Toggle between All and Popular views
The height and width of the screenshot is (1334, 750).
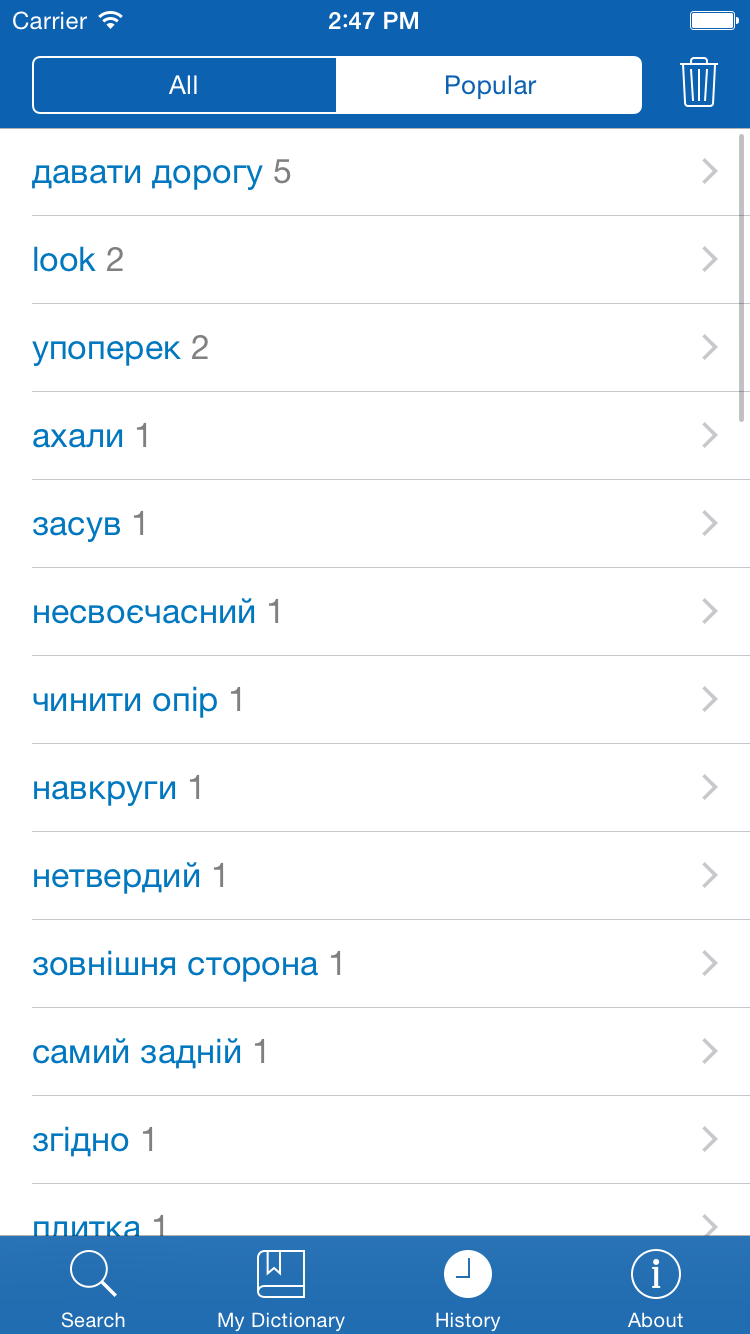coord(337,84)
